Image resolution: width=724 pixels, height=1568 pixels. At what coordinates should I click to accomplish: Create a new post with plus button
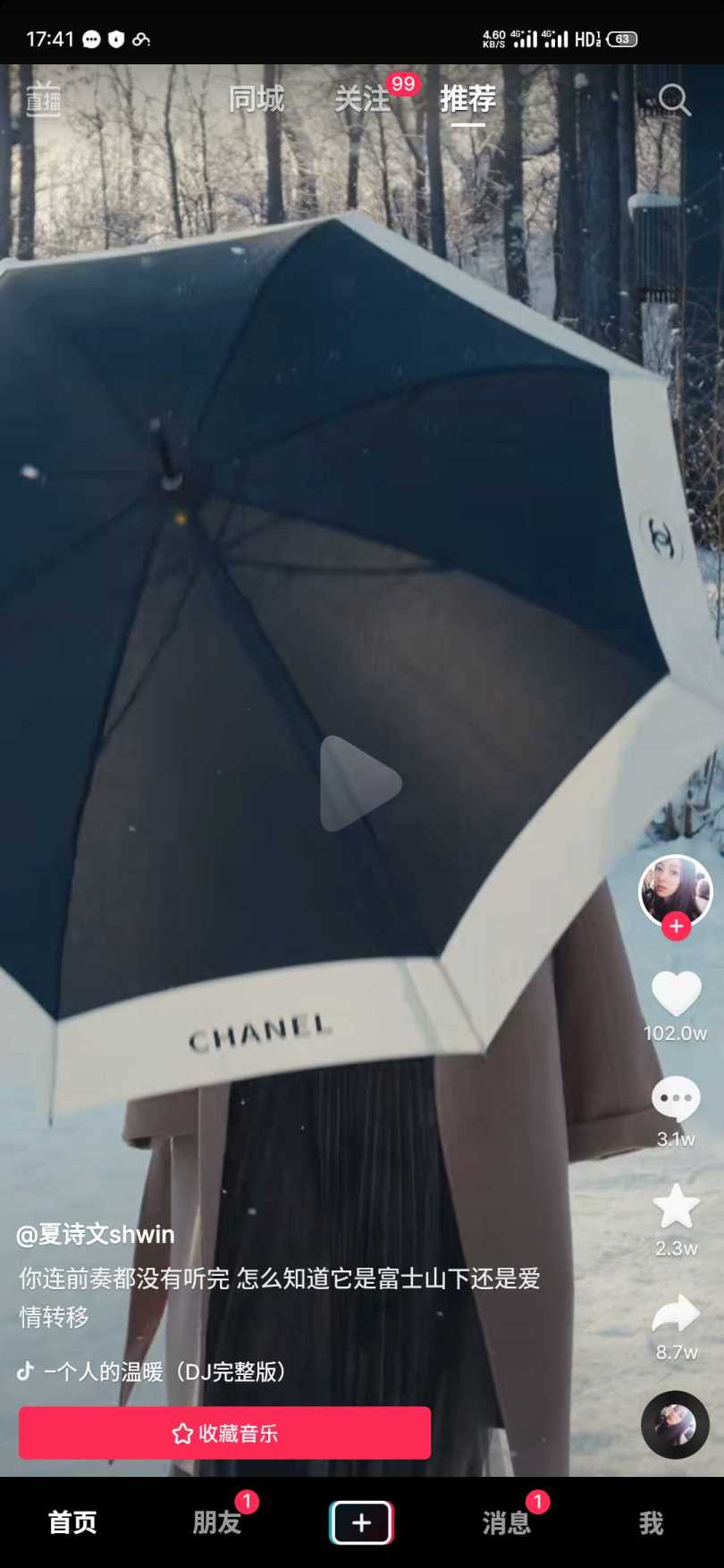click(361, 1522)
